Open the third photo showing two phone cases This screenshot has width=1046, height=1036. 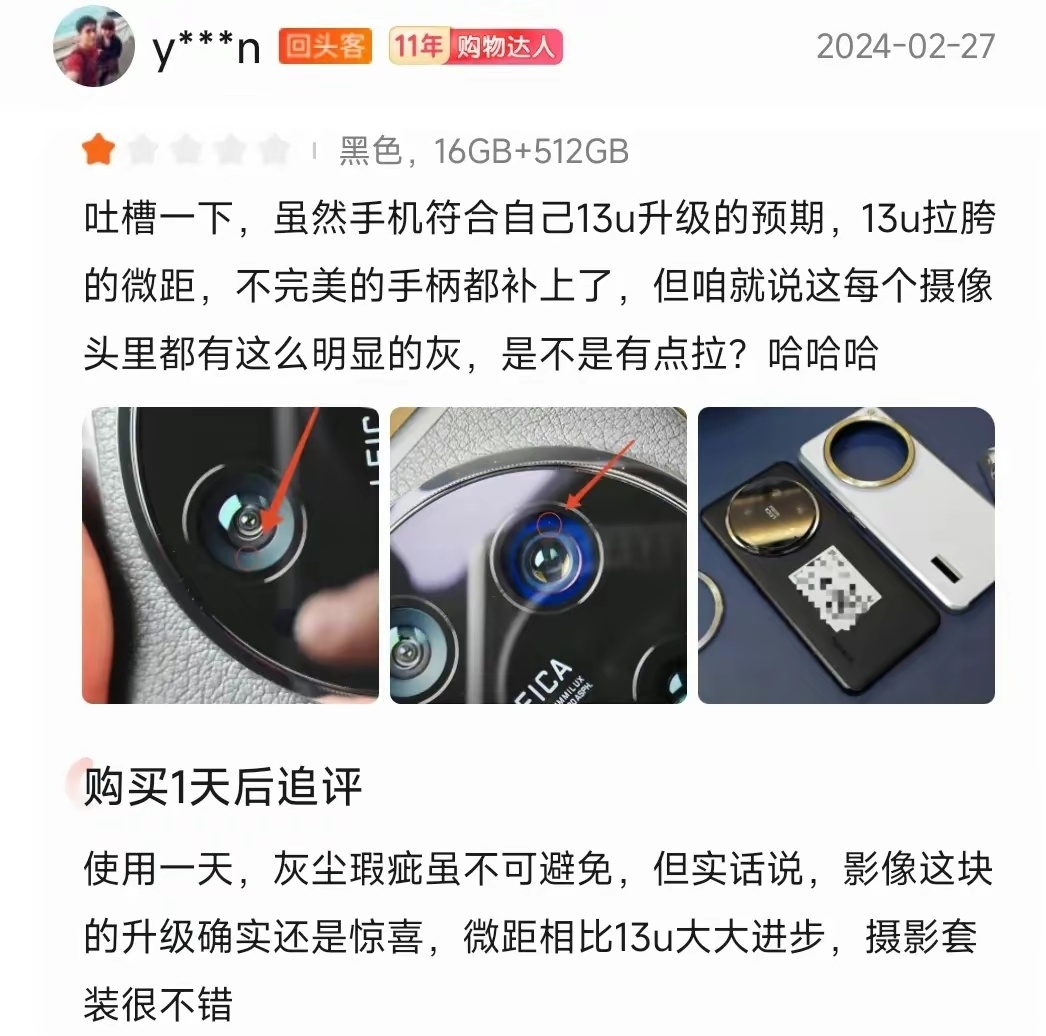point(845,554)
